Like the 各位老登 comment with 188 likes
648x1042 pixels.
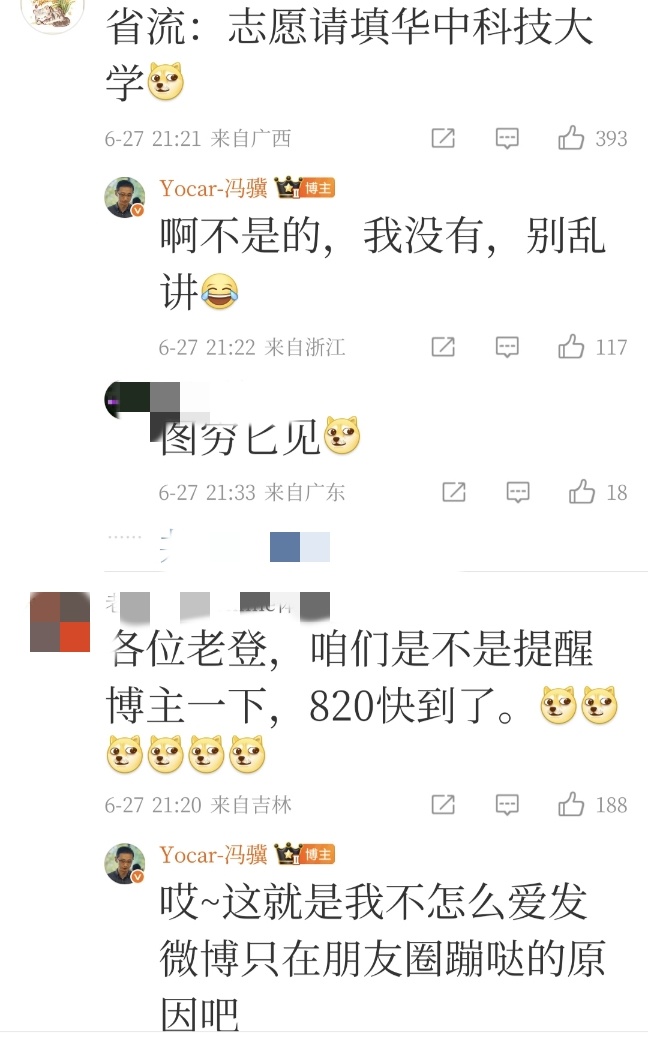click(x=572, y=804)
